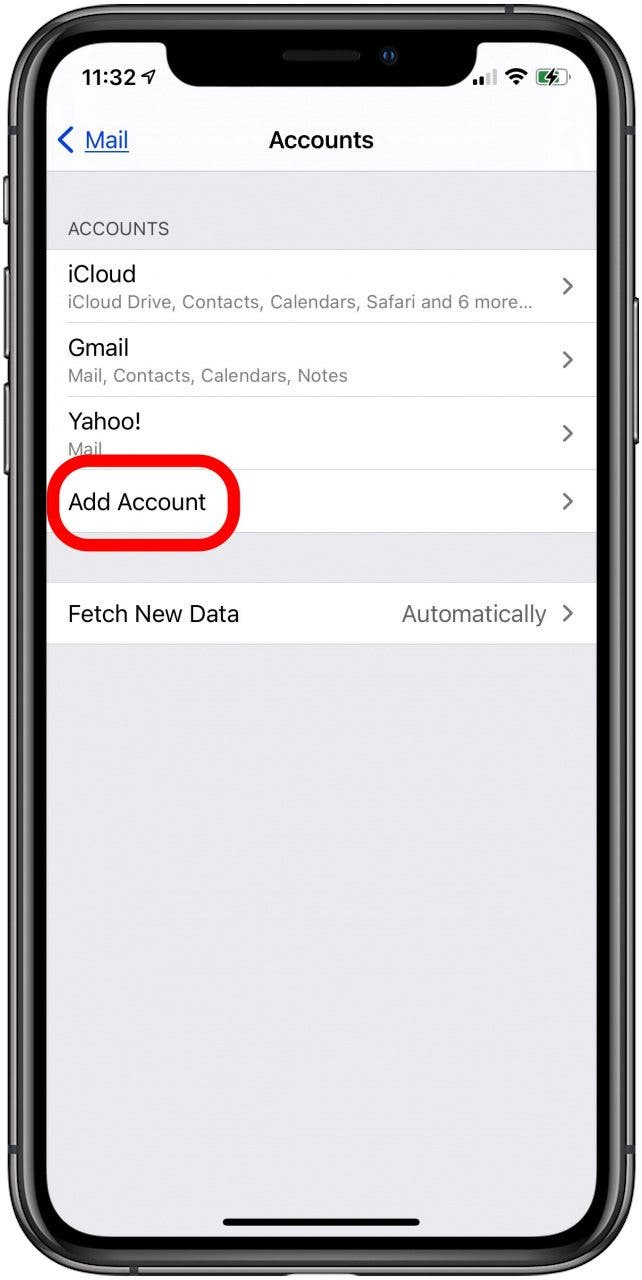
Task: Tap Add Account
Action: (x=321, y=501)
